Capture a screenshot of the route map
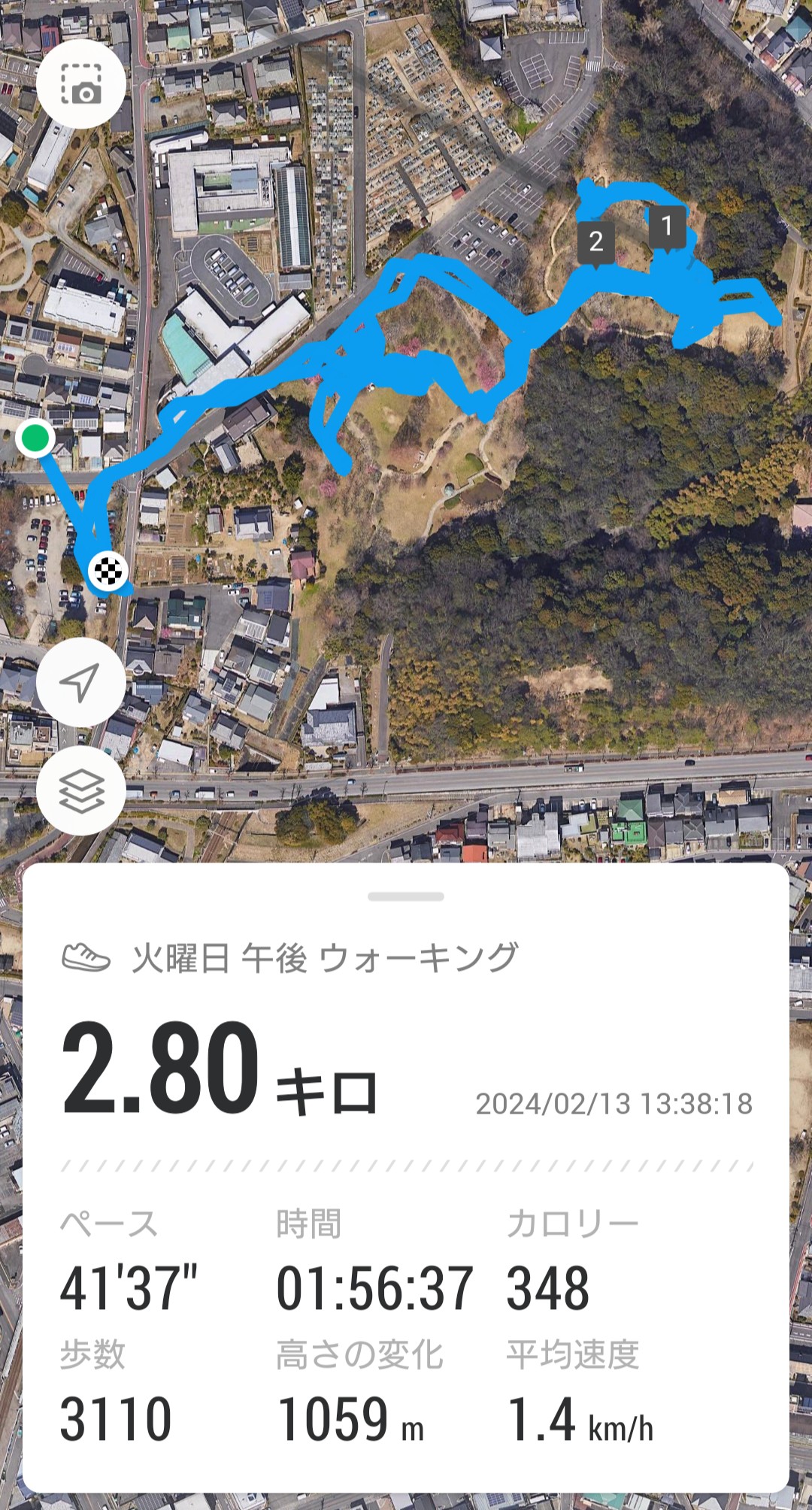Image resolution: width=812 pixels, height=1510 pixels. [80, 83]
